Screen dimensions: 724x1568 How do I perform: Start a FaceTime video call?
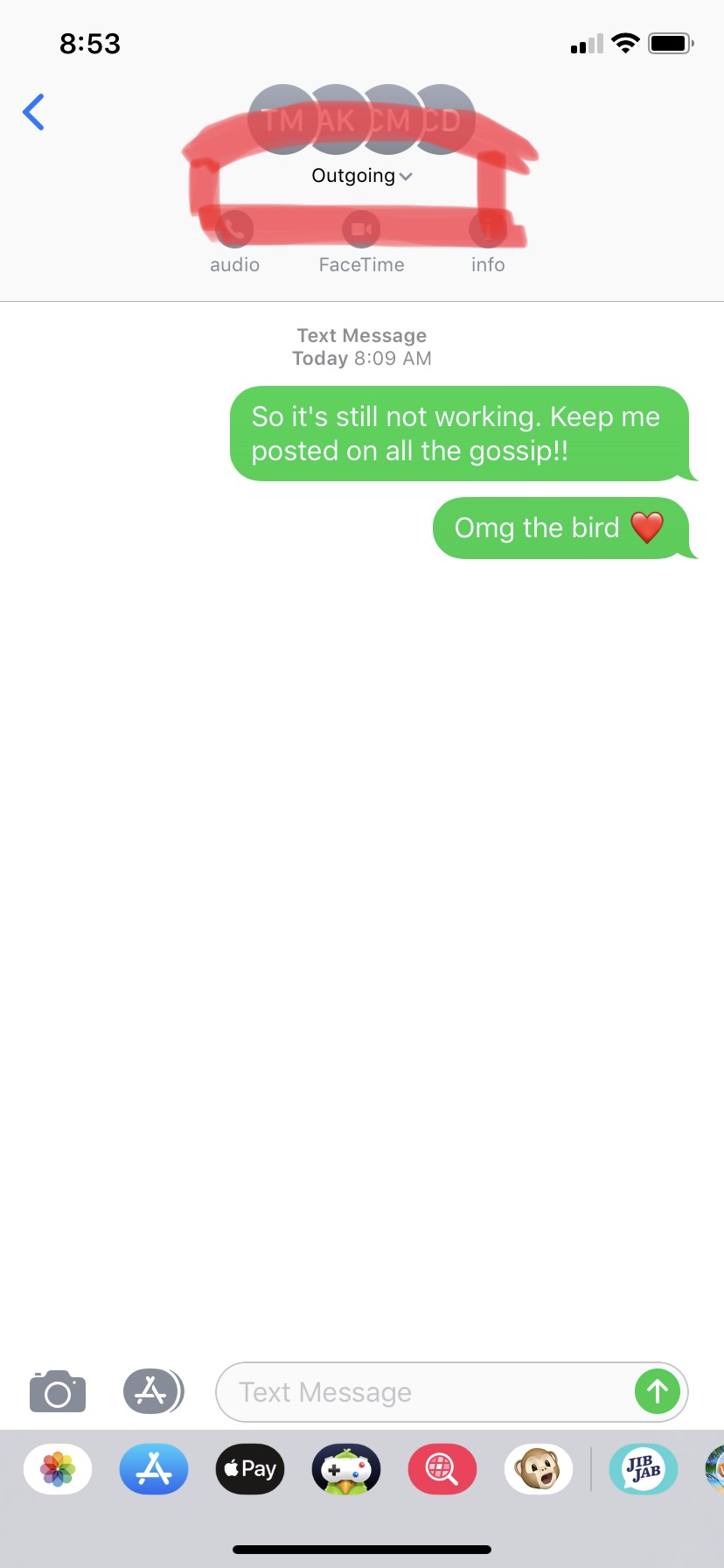(x=361, y=231)
